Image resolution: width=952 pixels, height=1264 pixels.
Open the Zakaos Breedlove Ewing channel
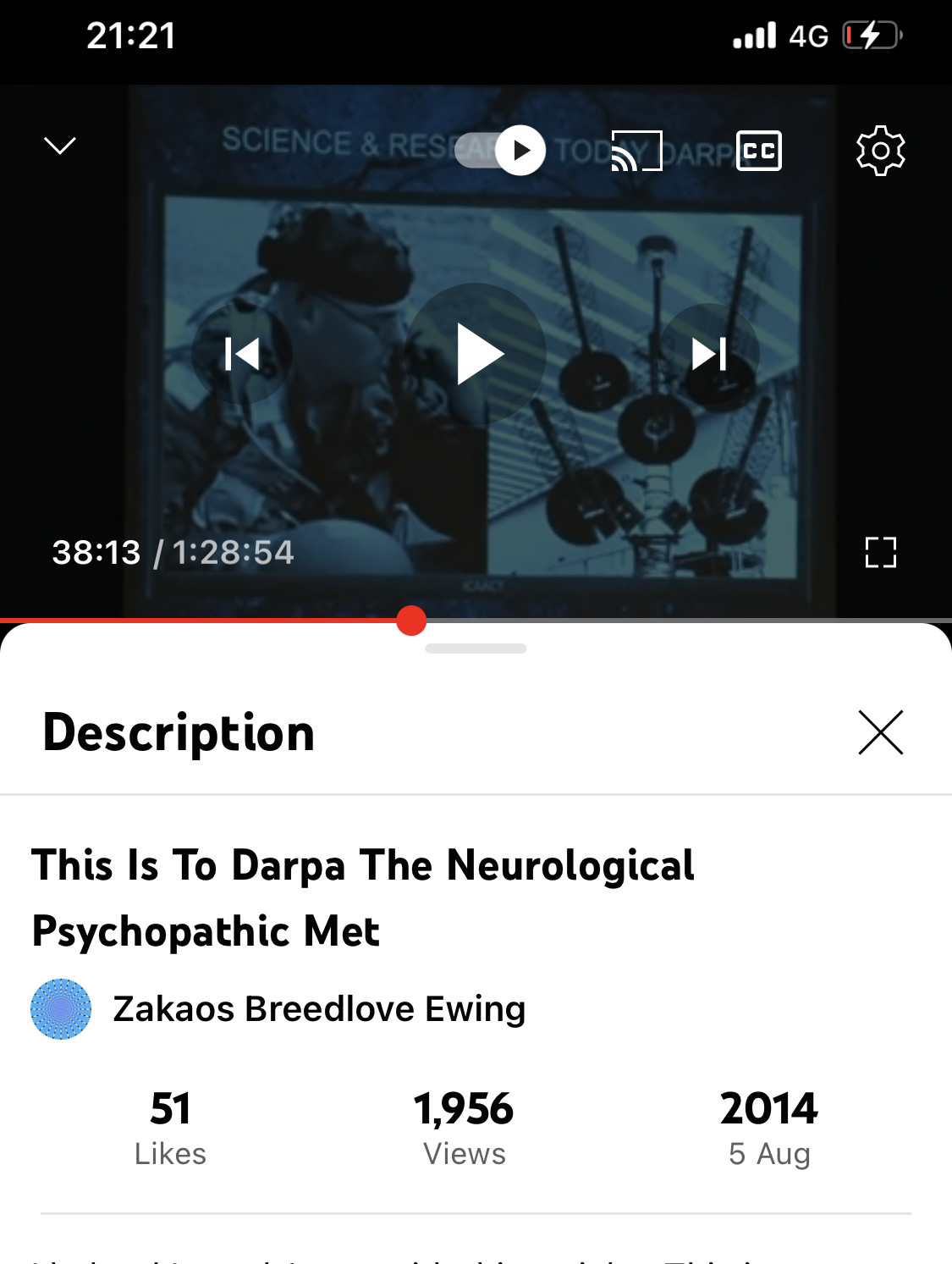318,1009
